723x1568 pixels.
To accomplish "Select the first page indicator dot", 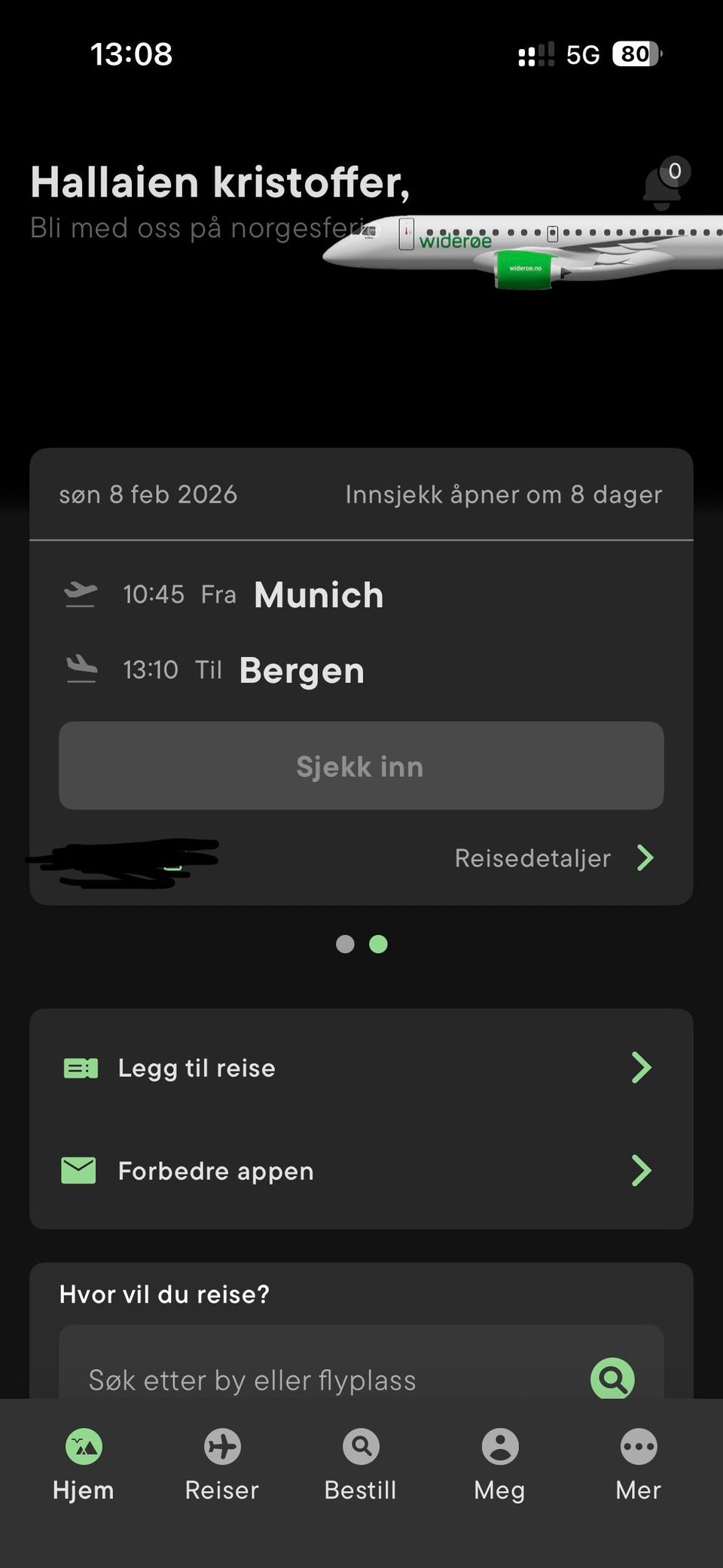I will pyautogui.click(x=345, y=944).
